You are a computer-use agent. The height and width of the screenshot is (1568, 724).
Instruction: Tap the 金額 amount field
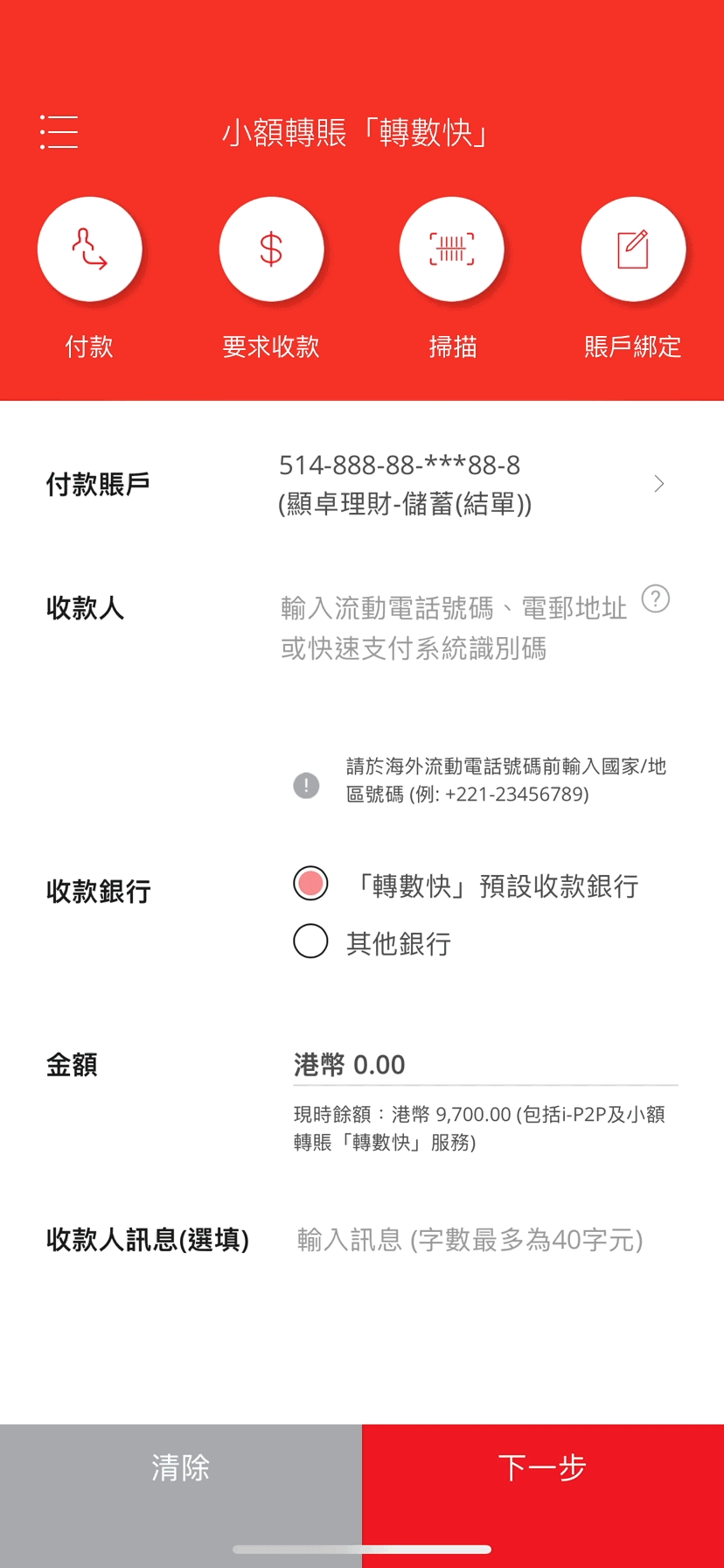point(484,1065)
